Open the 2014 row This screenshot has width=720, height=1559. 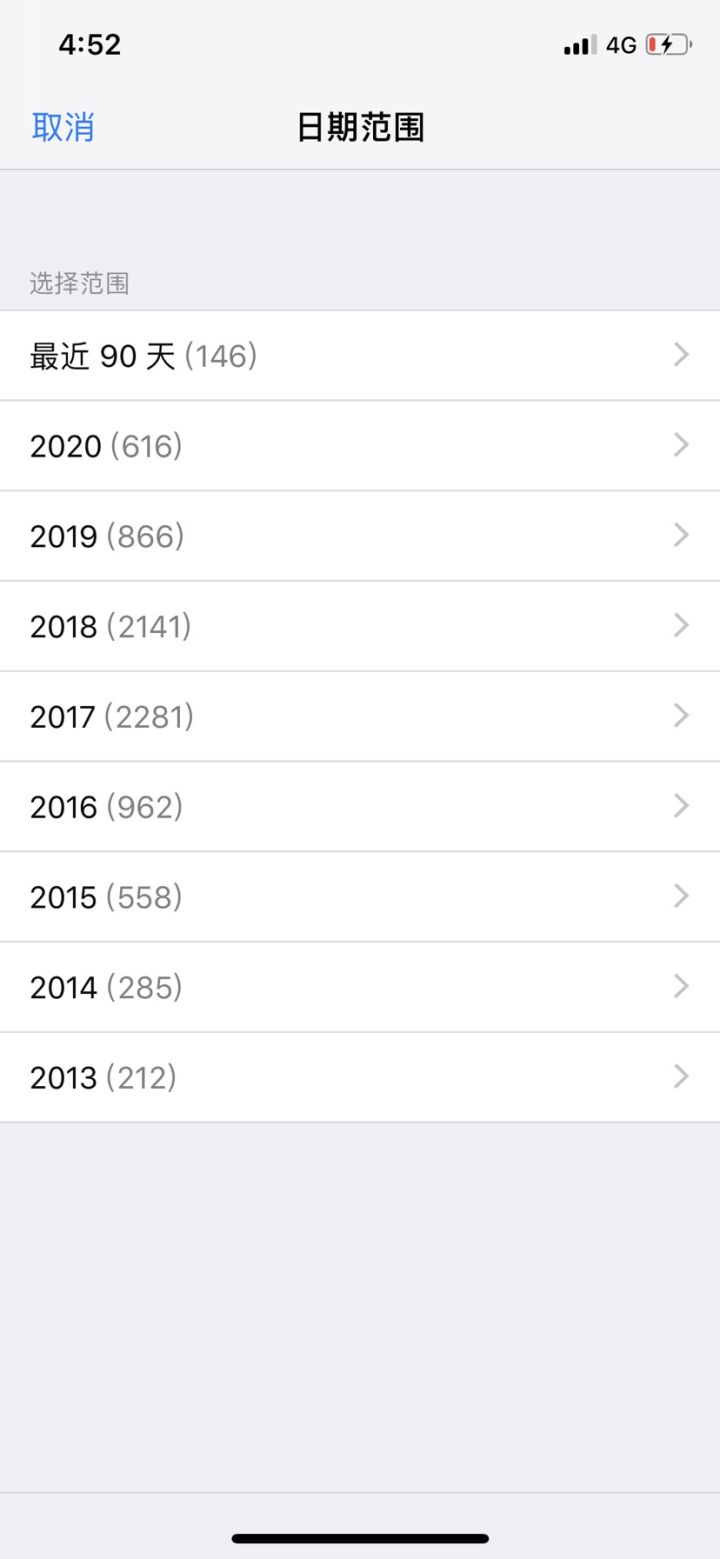coord(360,987)
